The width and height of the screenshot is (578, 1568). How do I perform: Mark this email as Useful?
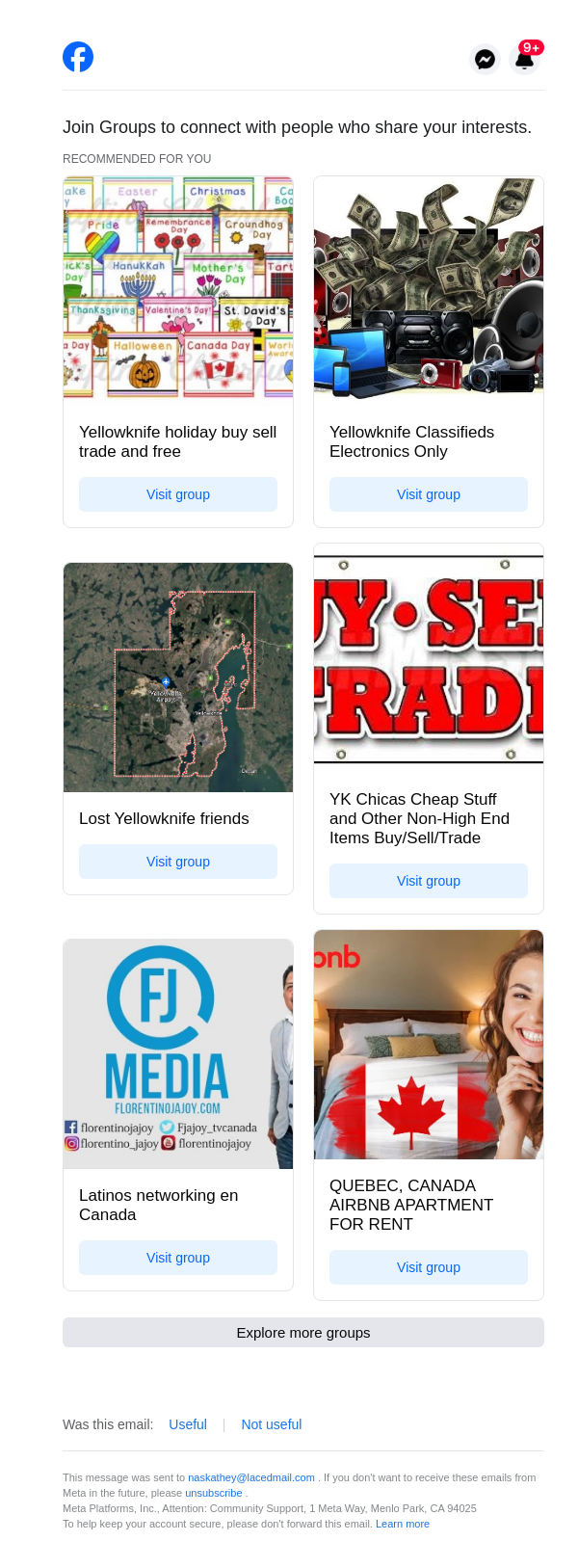coord(188,1424)
